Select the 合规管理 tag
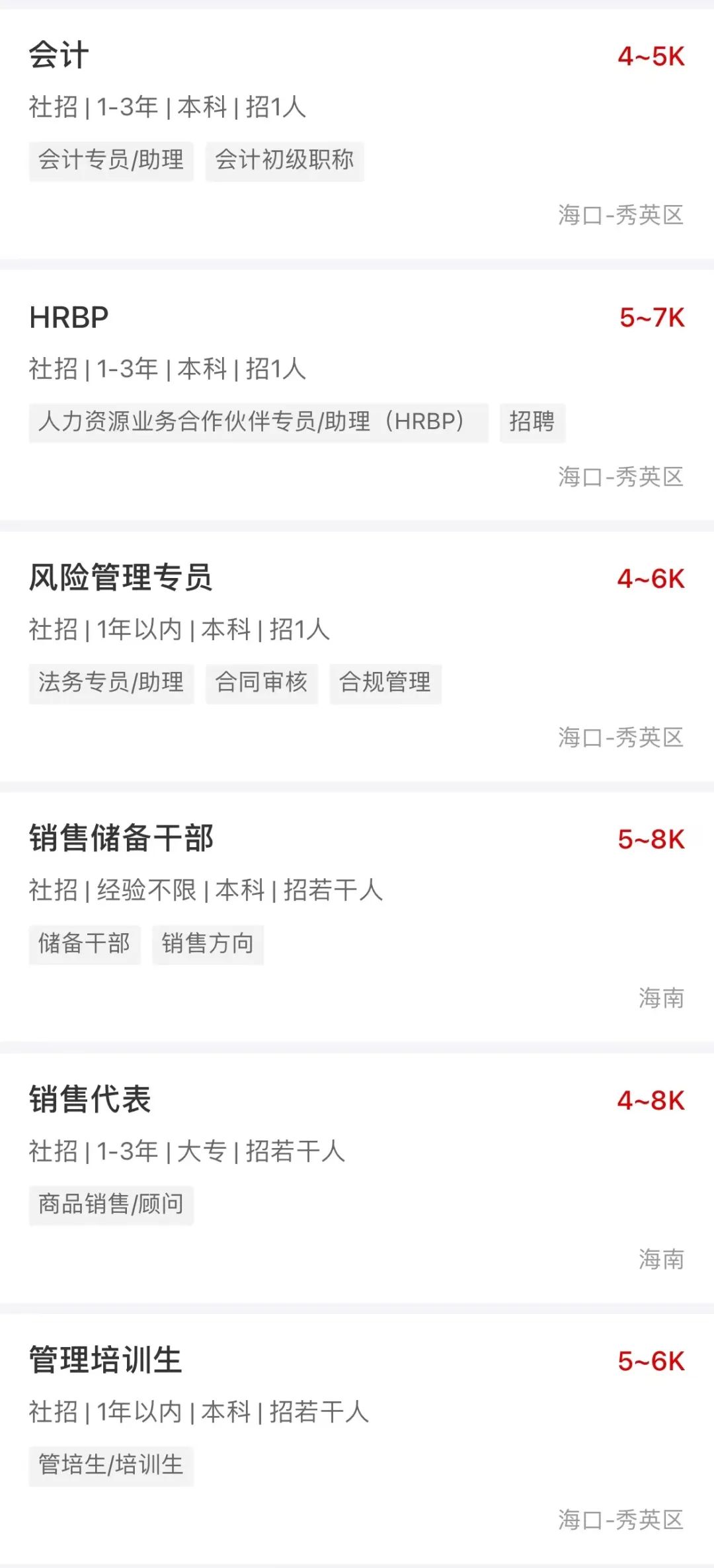The height and width of the screenshot is (1568, 714). coord(385,683)
